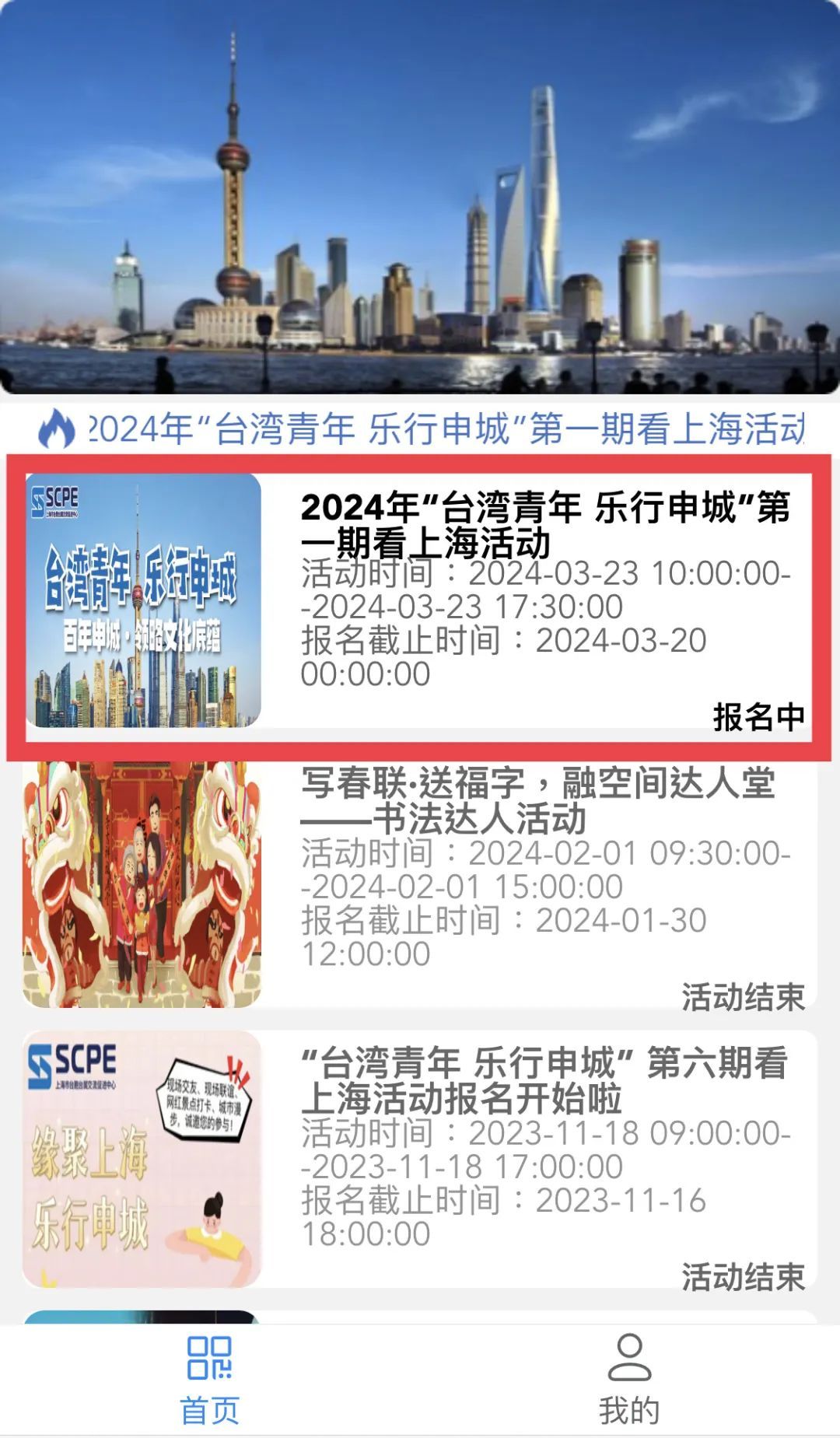Viewport: 840px width, 1438px height.
Task: Open the 写春联·送福字 书法达人活动 card
Action: (420, 883)
